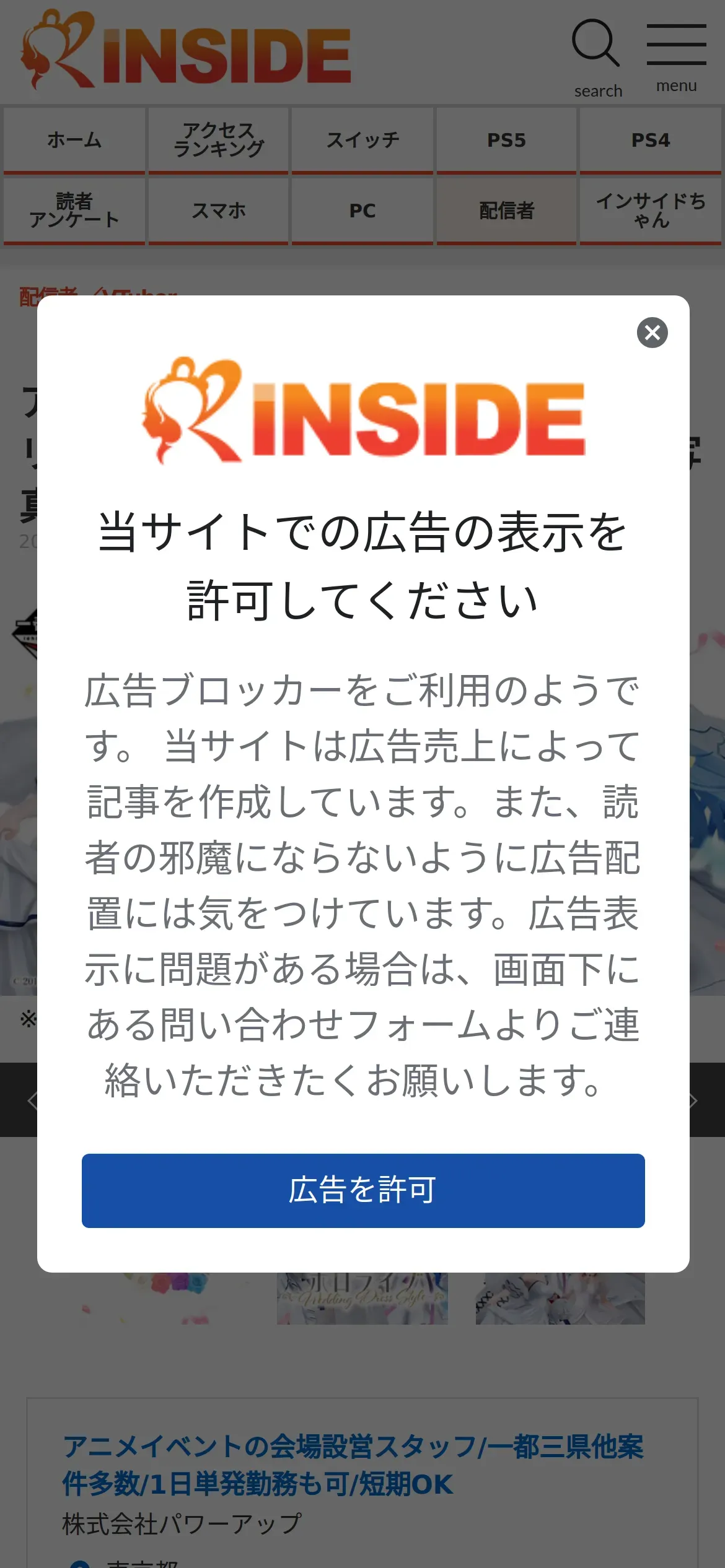Tap the INSIDE logo in the header
The width and height of the screenshot is (725, 1568).
186,50
